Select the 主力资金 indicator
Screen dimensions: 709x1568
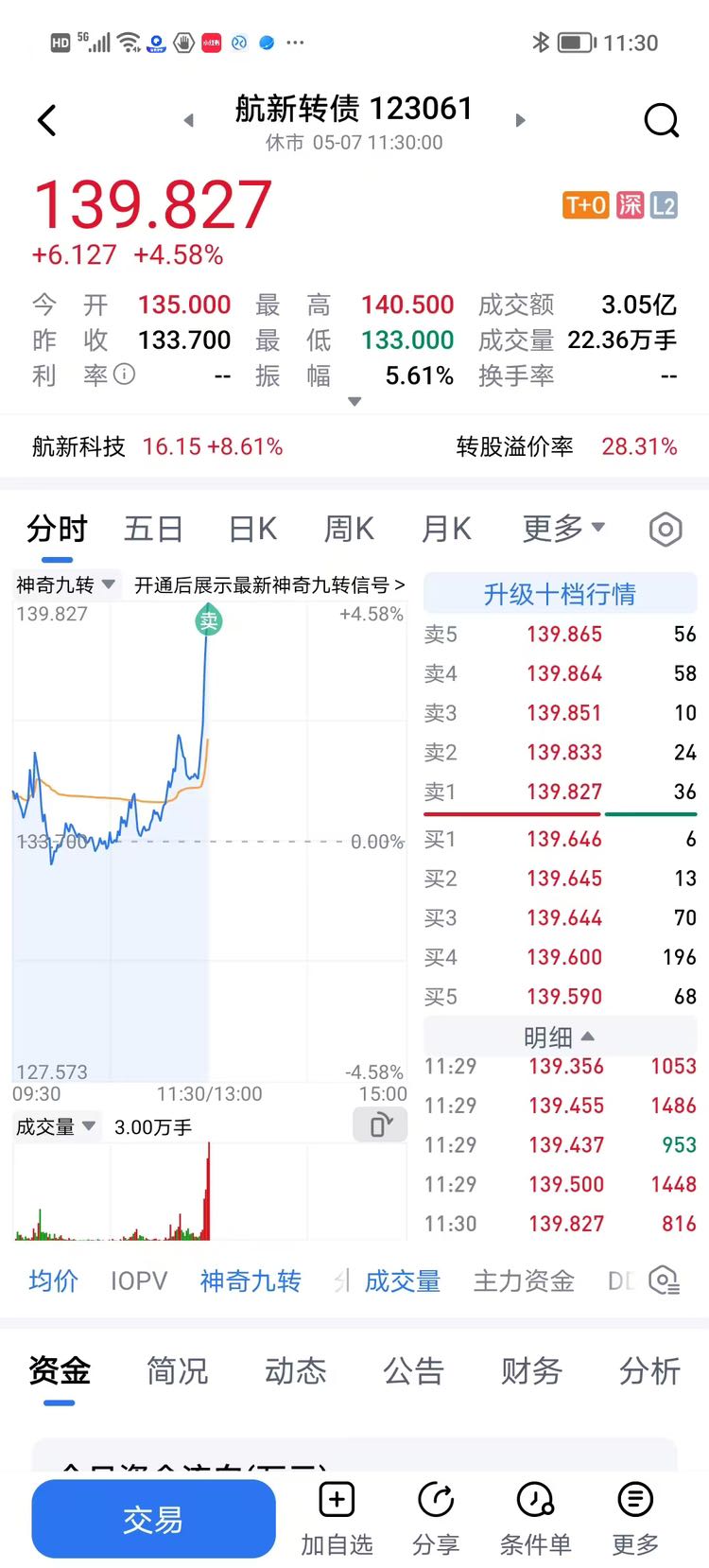[524, 1281]
